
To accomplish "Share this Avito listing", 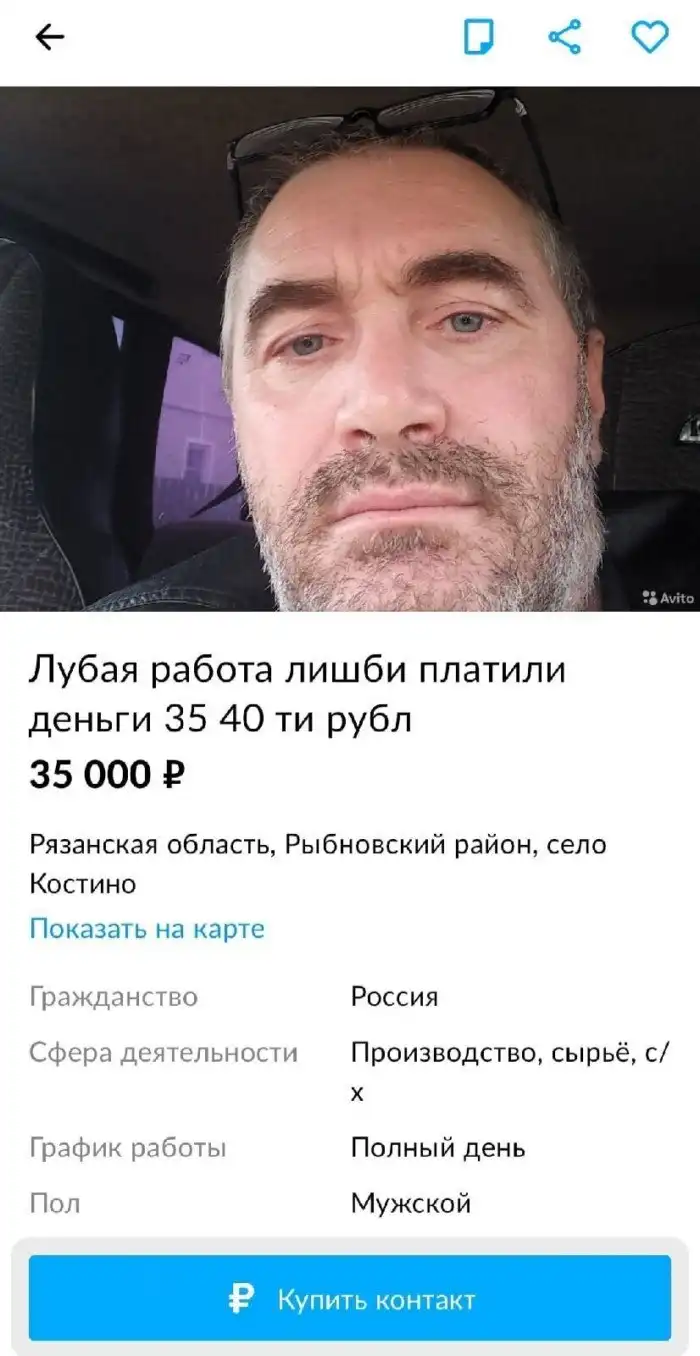I will [x=564, y=38].
